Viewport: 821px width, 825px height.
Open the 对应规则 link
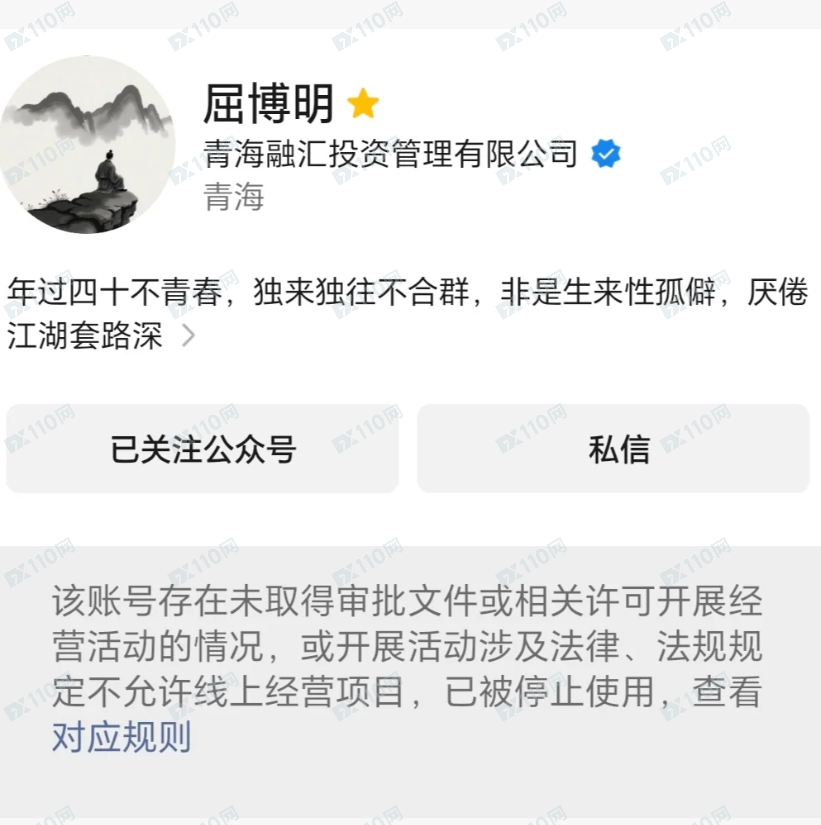pyautogui.click(x=121, y=737)
